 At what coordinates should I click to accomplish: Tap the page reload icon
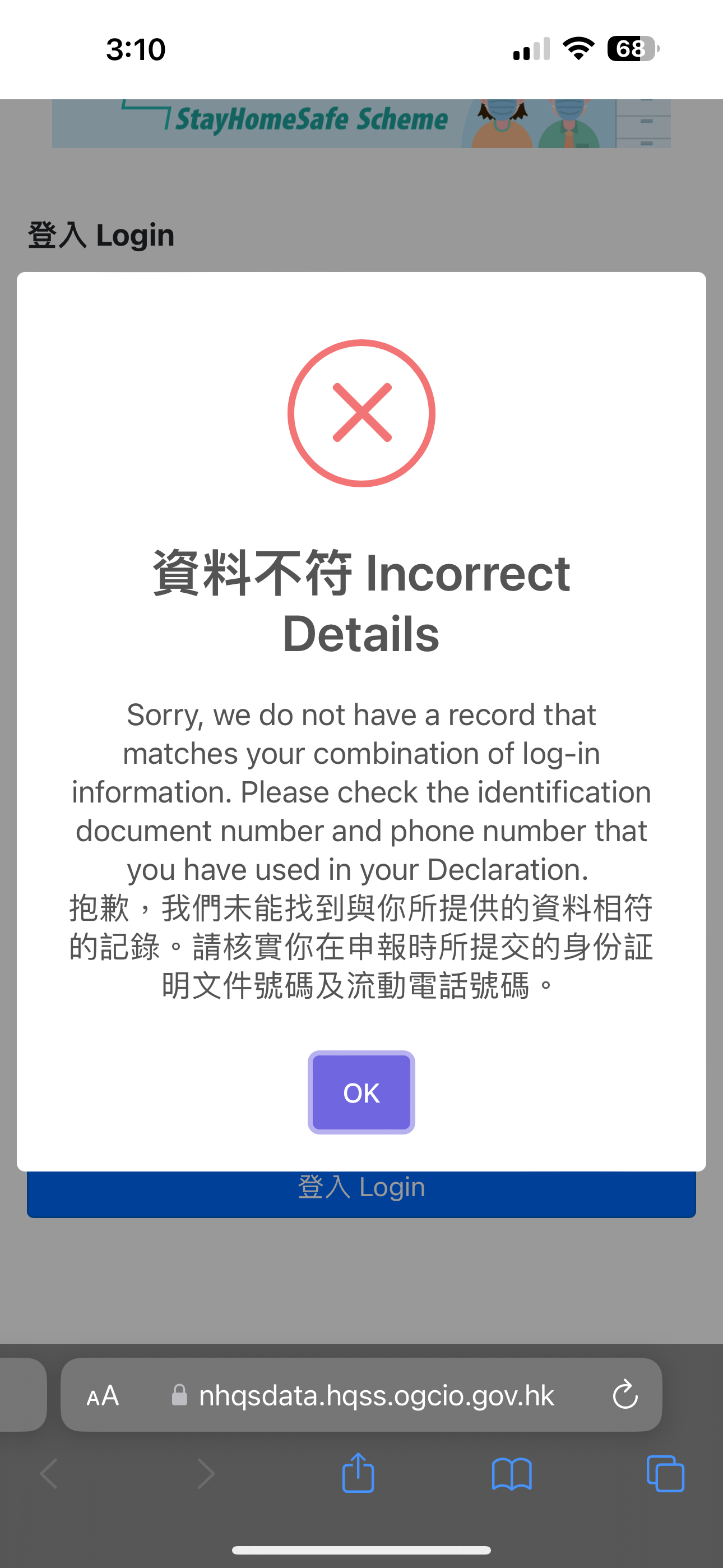point(624,1395)
